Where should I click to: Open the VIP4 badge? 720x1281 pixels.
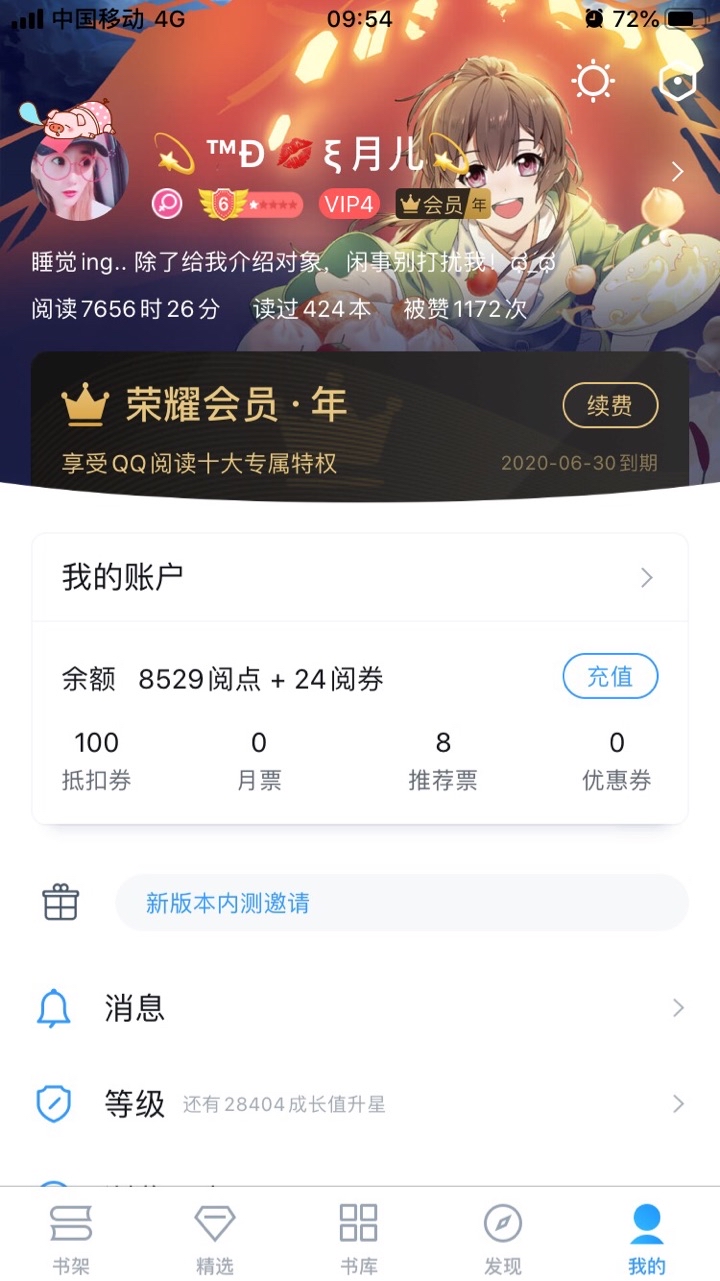coord(349,205)
